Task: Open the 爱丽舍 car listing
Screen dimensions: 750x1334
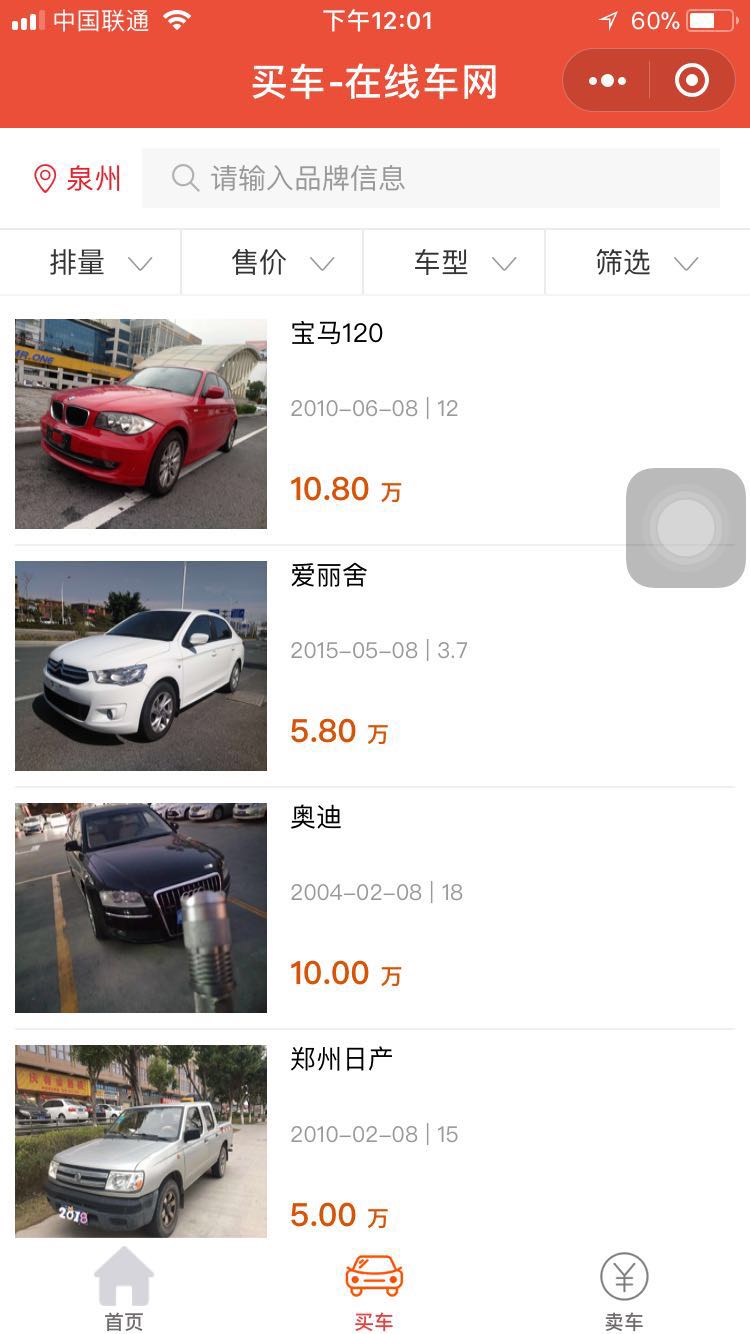Action: coord(375,666)
